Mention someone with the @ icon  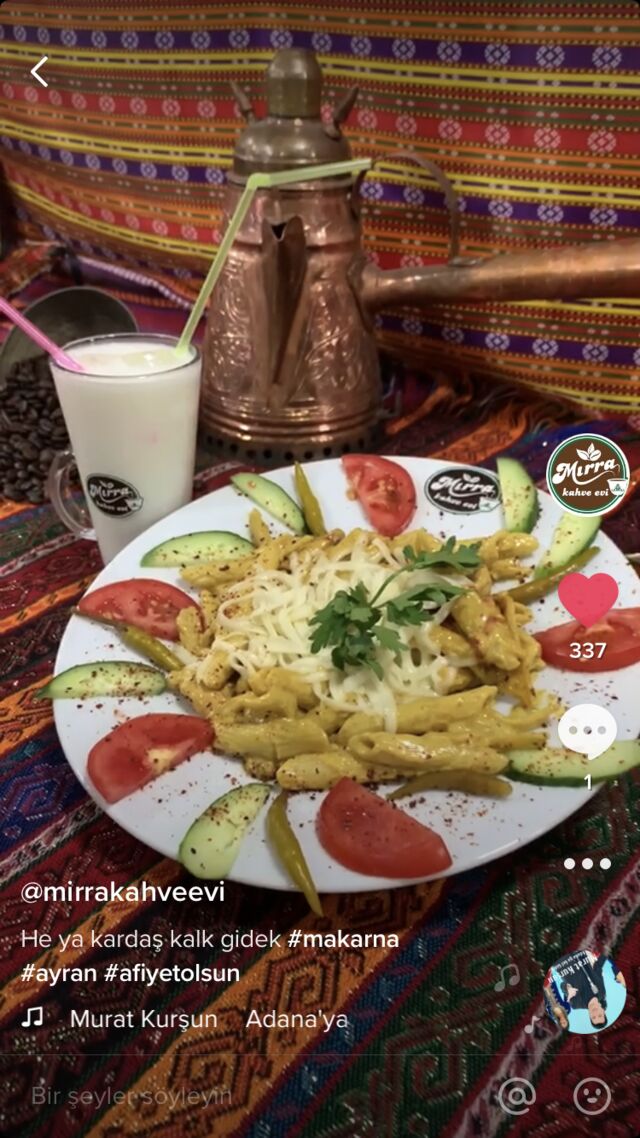pyautogui.click(x=516, y=1096)
